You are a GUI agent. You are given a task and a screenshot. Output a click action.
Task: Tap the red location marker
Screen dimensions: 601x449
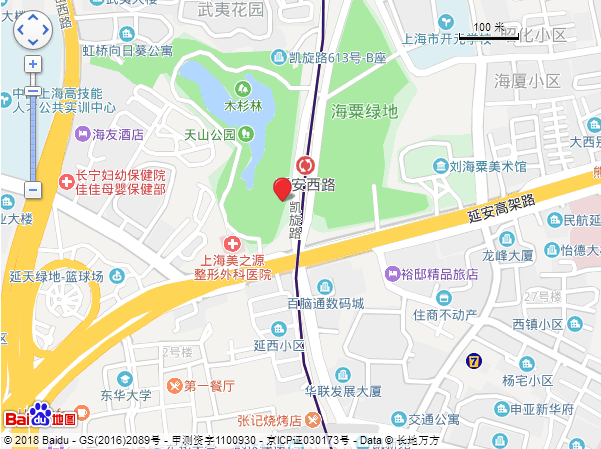[x=283, y=188]
